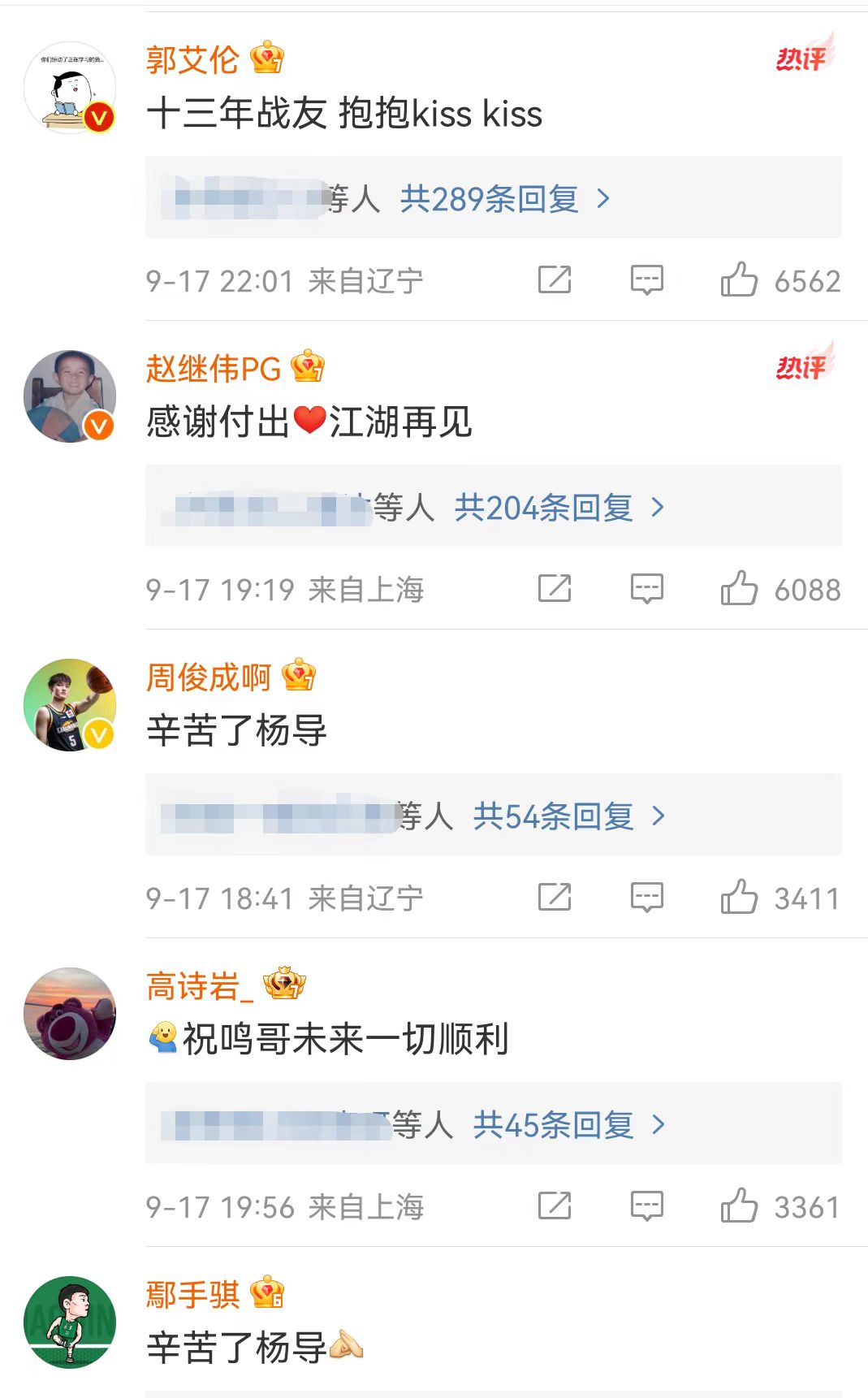Reply to 周俊成啊's comment
The width and height of the screenshot is (868, 1398).
coord(647,898)
